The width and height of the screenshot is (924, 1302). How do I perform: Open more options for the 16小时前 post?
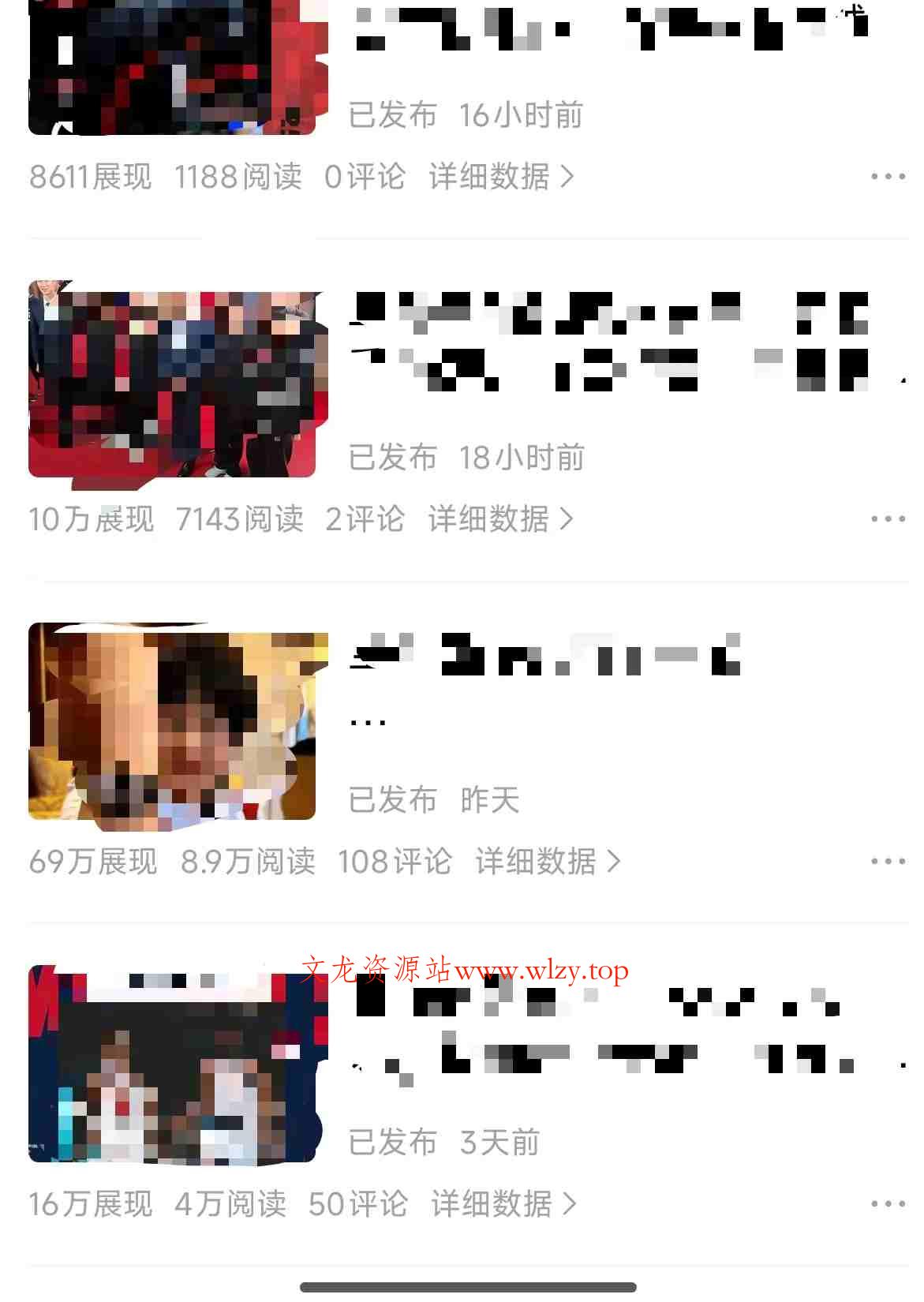tap(887, 178)
